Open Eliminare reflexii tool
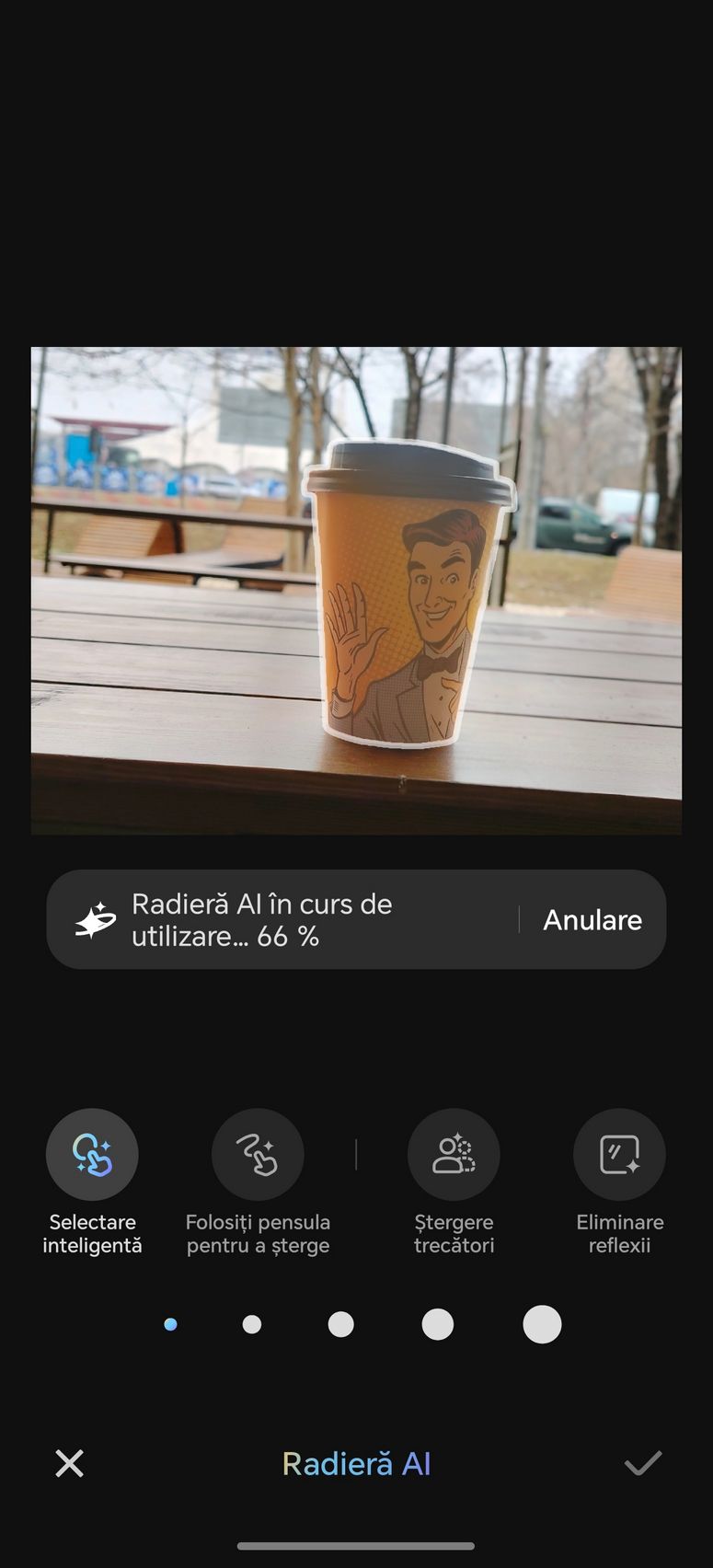 [x=619, y=1154]
